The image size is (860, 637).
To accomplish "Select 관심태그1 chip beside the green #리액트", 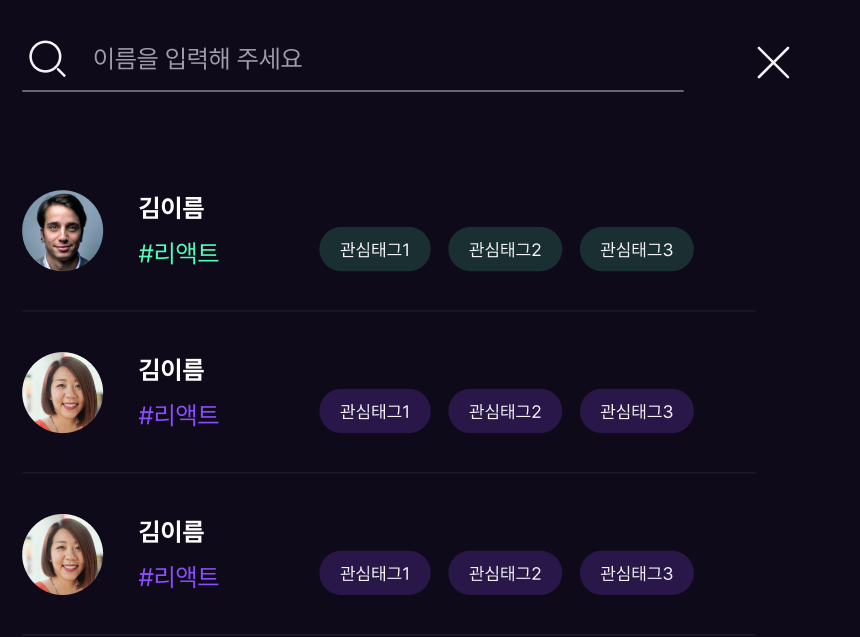I will point(375,249).
